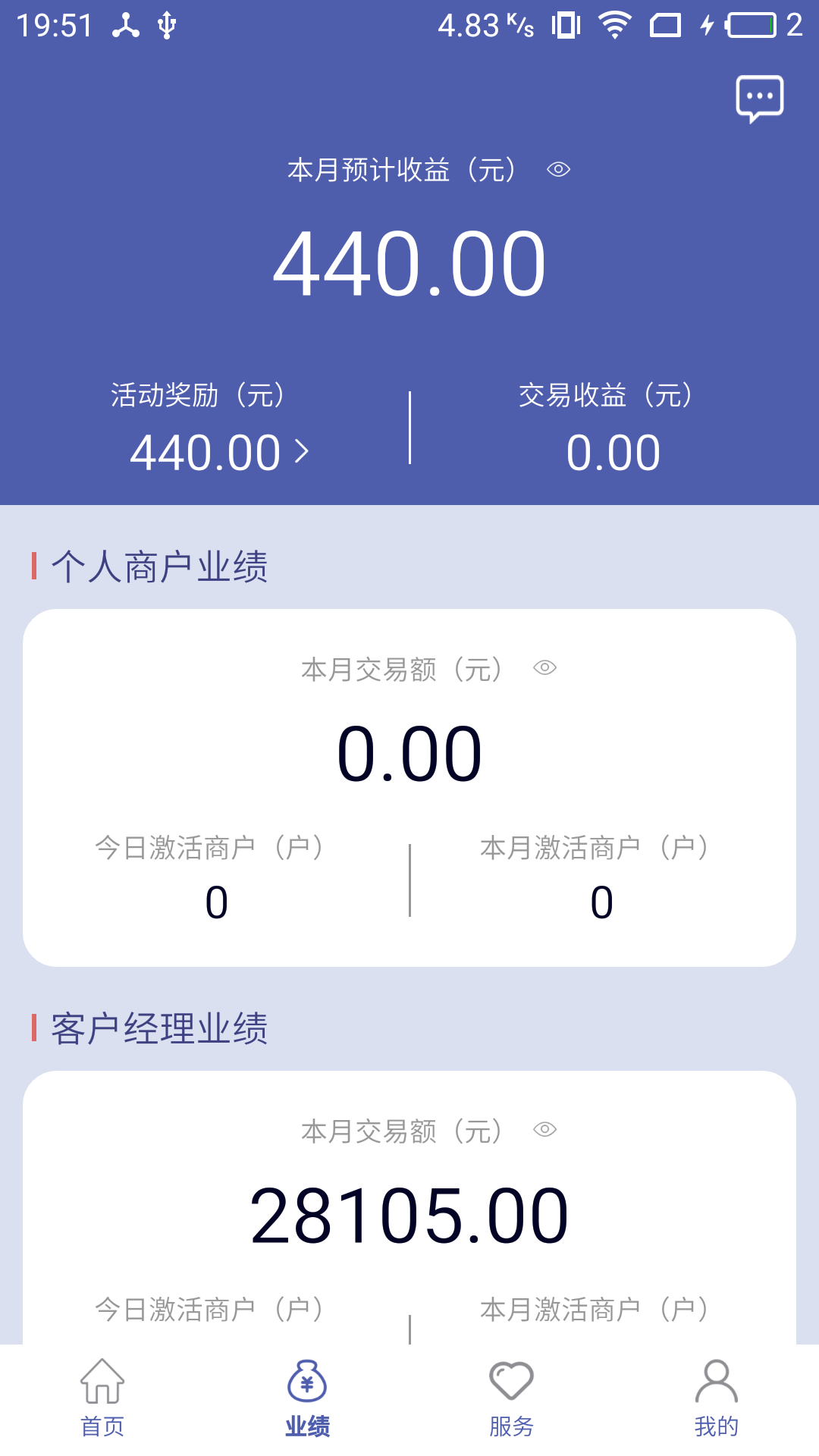Show hidden 本月交易额 in 个人商户业绩 card
Screen dimensions: 819x1456
(544, 668)
